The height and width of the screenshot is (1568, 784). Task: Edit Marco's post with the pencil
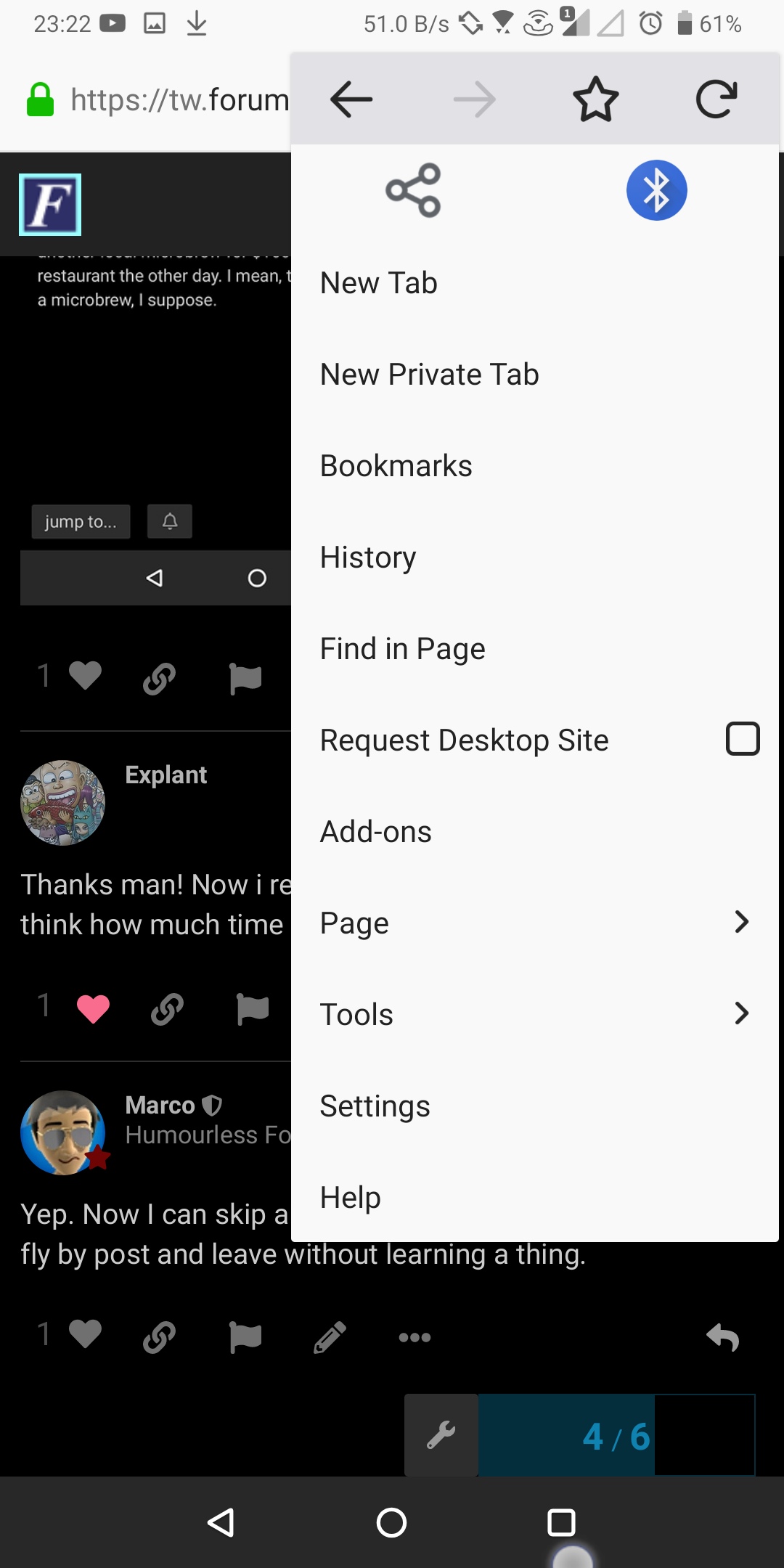[330, 1336]
